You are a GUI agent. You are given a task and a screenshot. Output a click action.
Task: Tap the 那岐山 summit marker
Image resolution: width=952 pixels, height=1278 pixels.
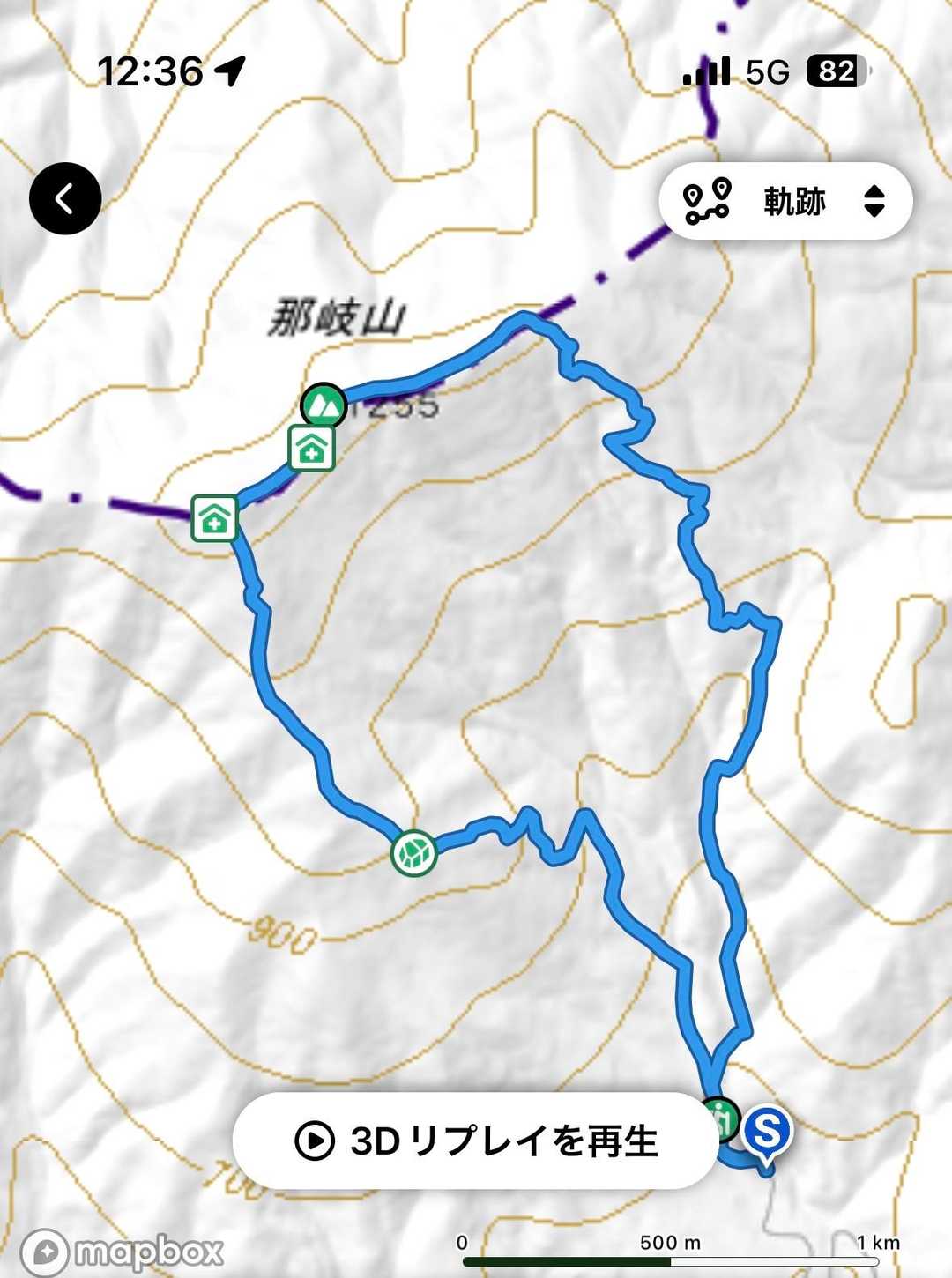tap(323, 405)
